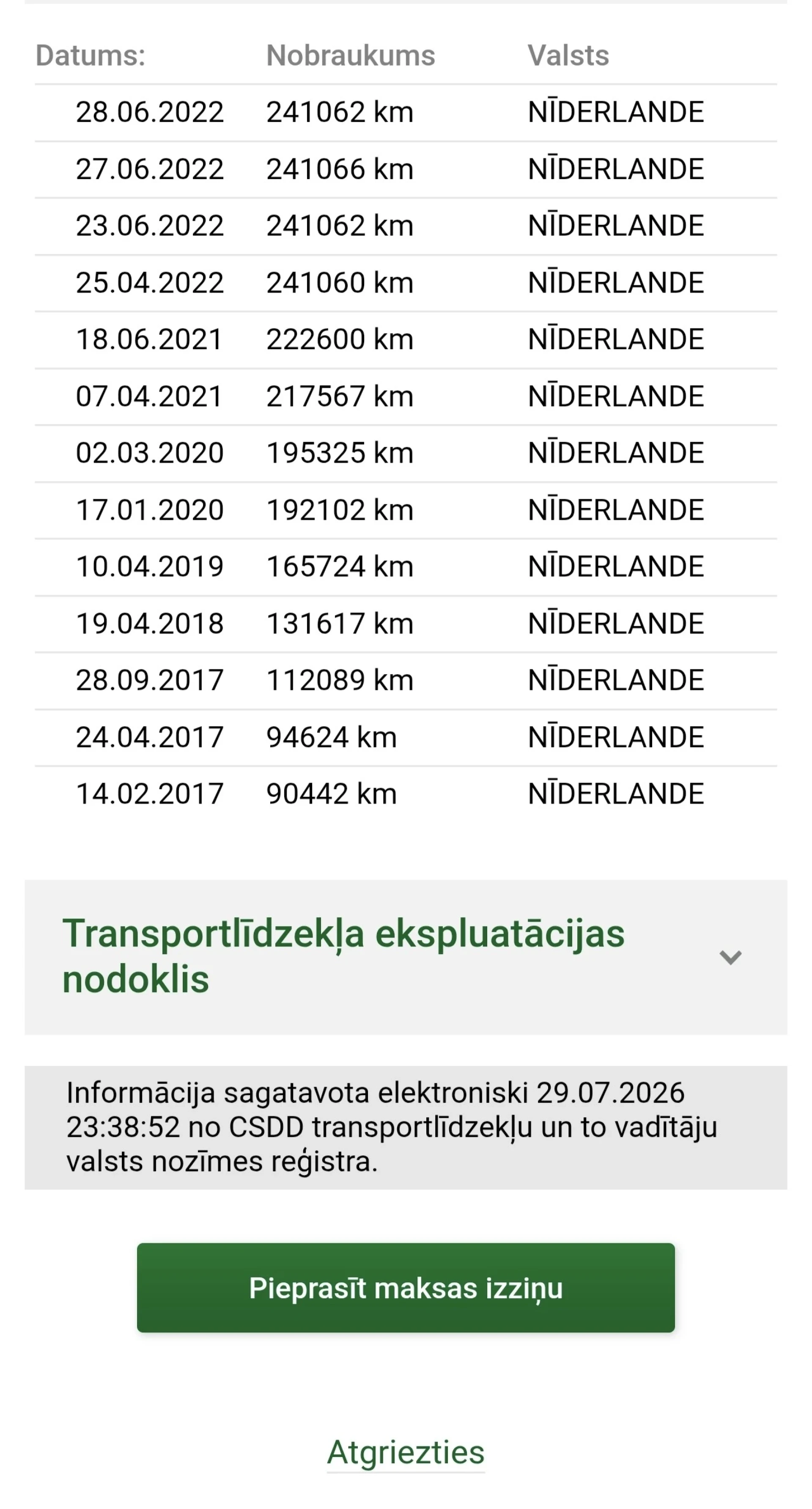
Task: Expand Transportlīdzekļa ekspluatācijas nodoklis section
Action: point(406,957)
